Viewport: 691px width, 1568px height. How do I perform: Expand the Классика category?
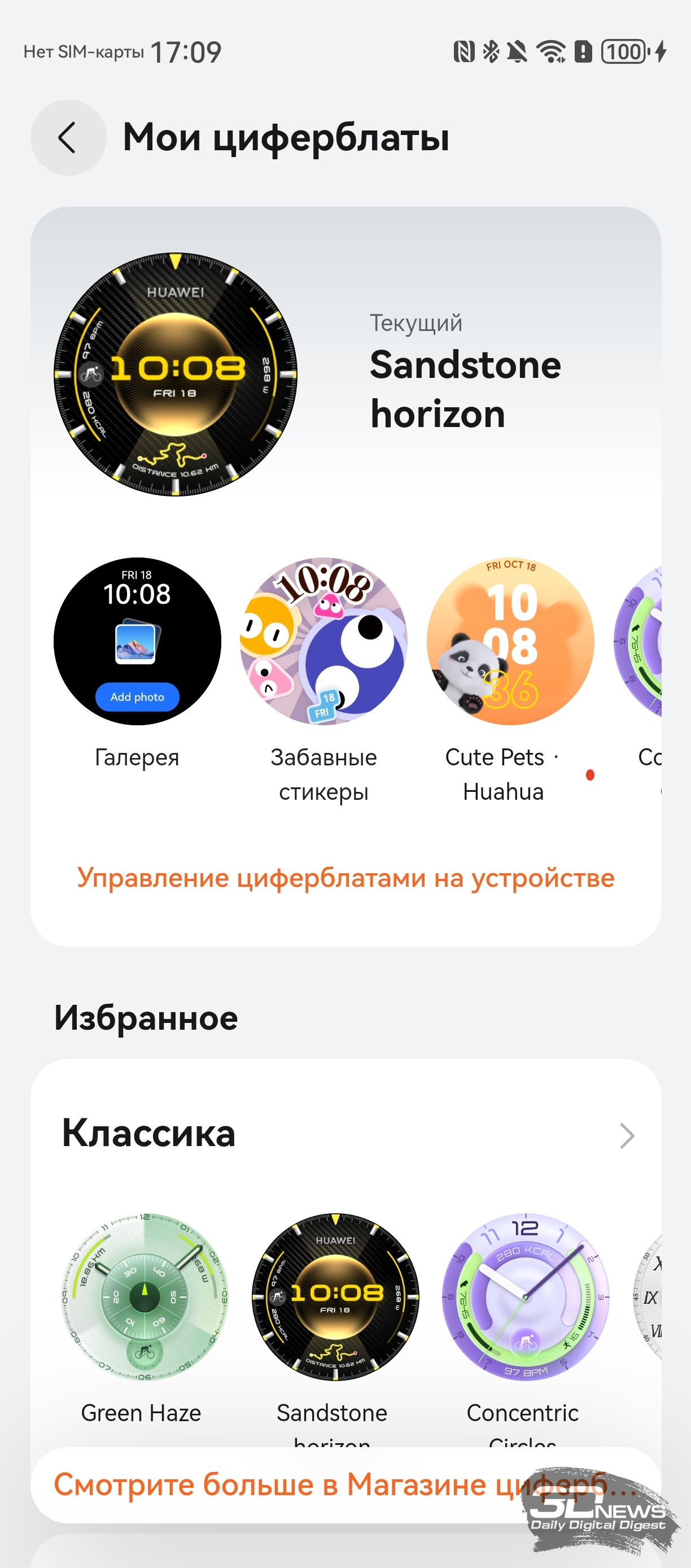[627, 1136]
